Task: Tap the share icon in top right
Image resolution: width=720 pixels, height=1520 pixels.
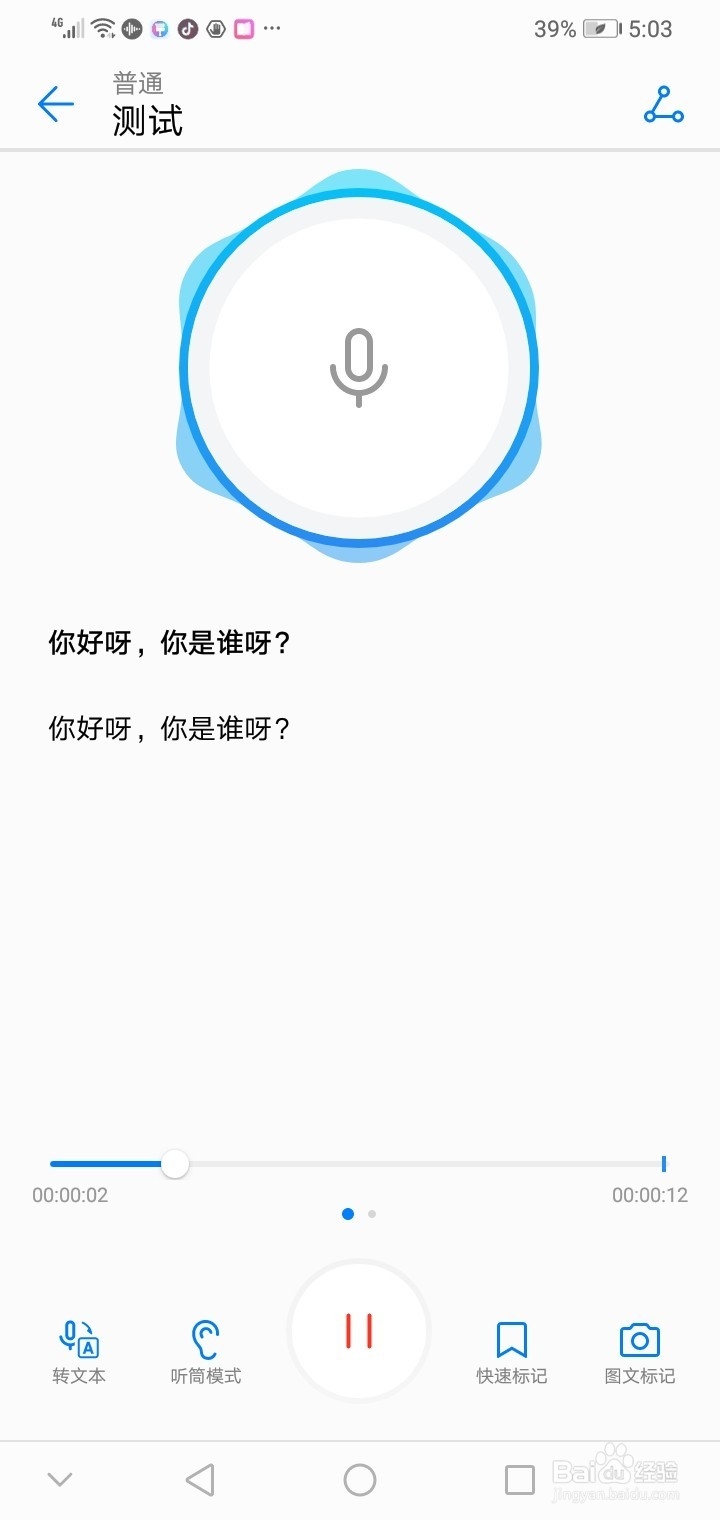Action: pos(663,104)
